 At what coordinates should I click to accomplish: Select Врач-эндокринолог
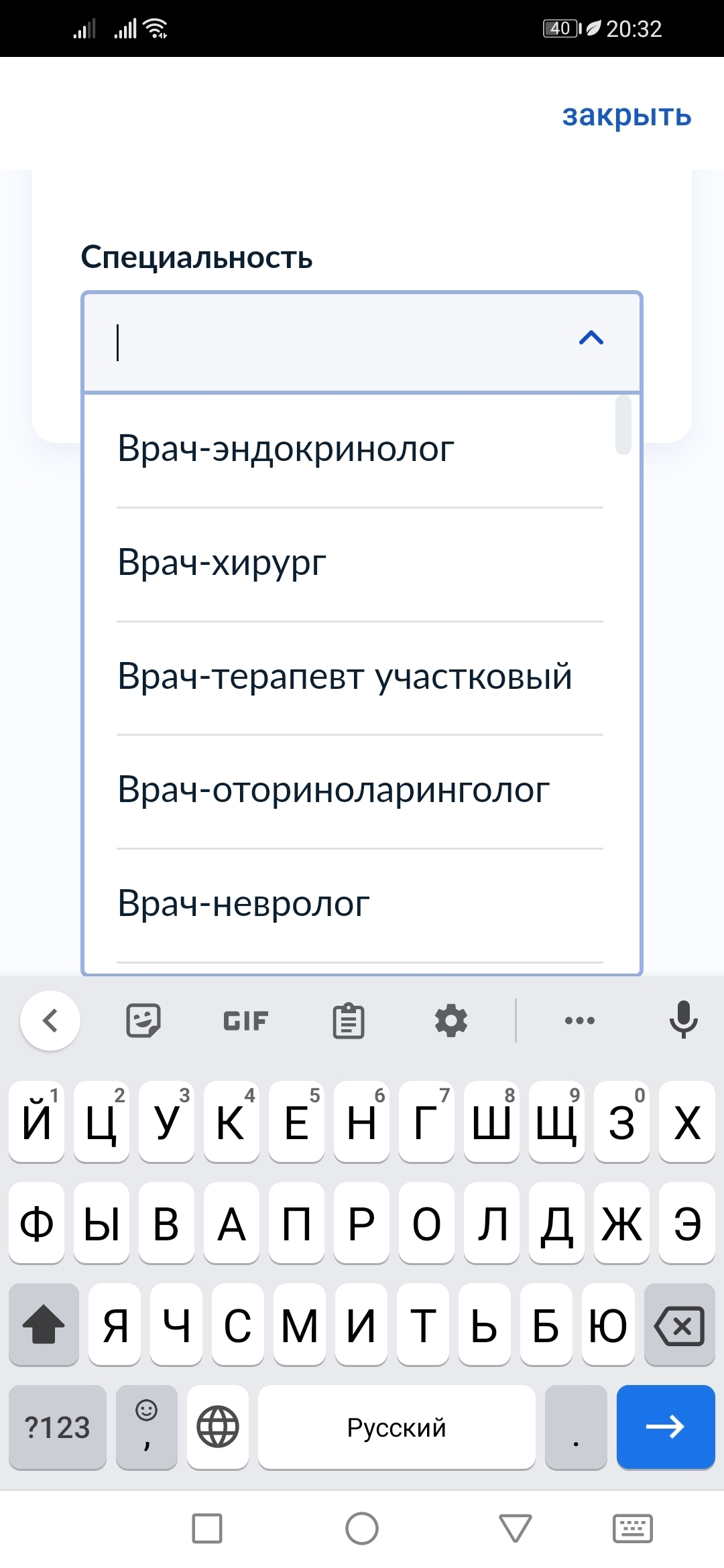286,449
